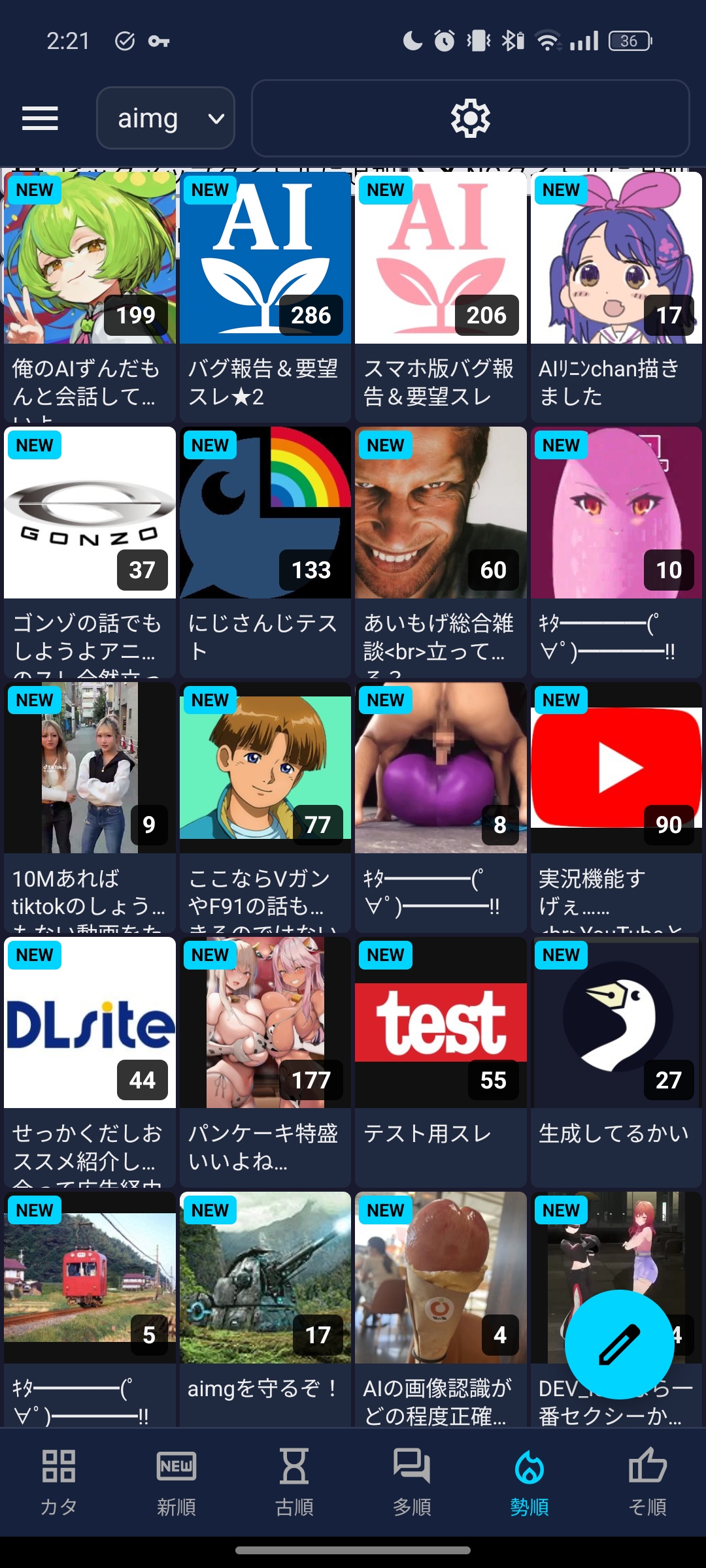This screenshot has height=1568, width=706.
Task: Open the 実況機能すげえ YouTube thread
Action: coord(616,807)
